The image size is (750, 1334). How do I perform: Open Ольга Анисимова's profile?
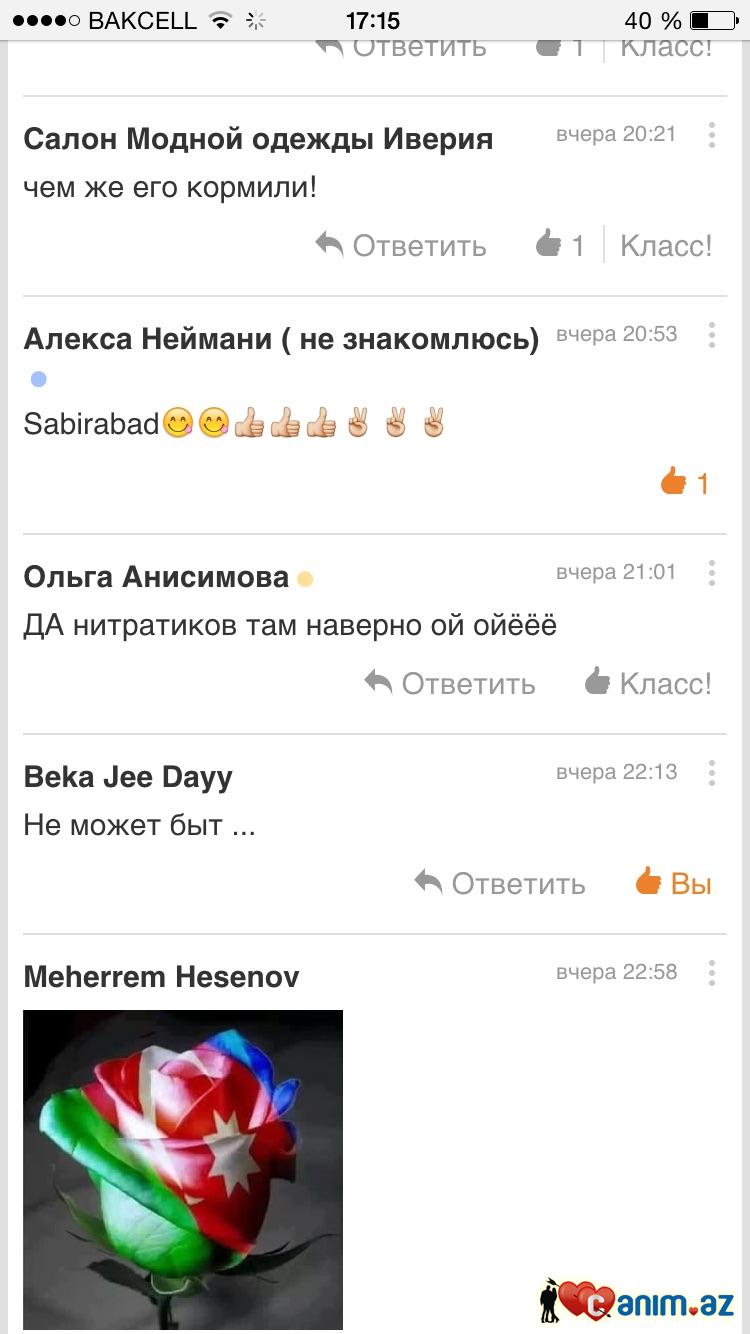pos(156,577)
